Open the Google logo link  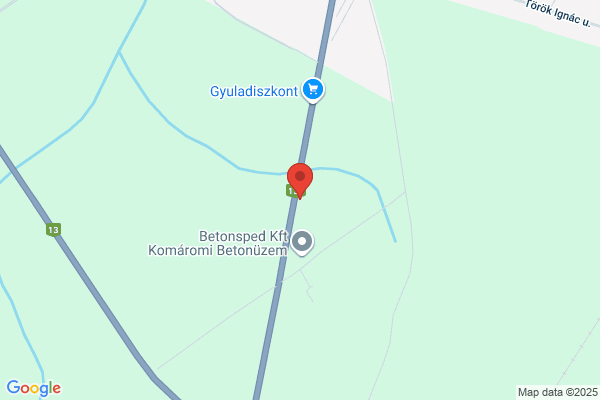pos(33,388)
